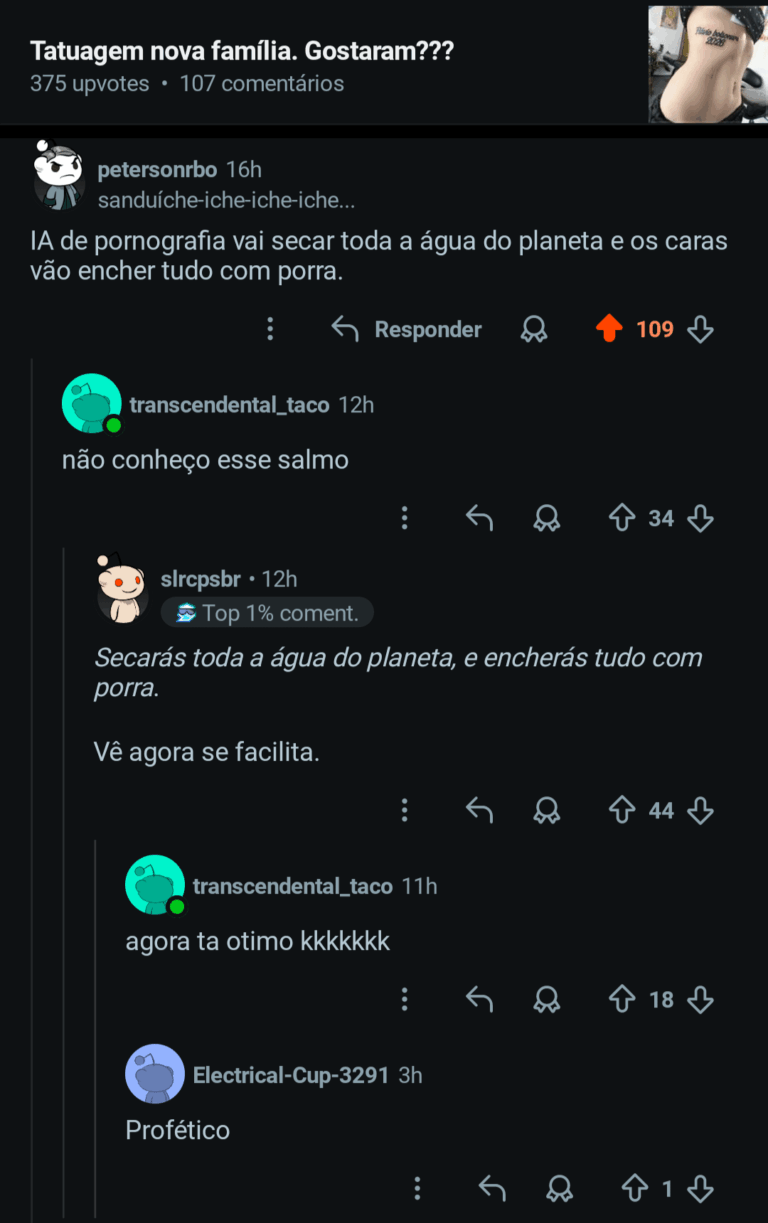Open options menu on petersonrbo's comment
768x1223 pixels.
pyautogui.click(x=270, y=329)
